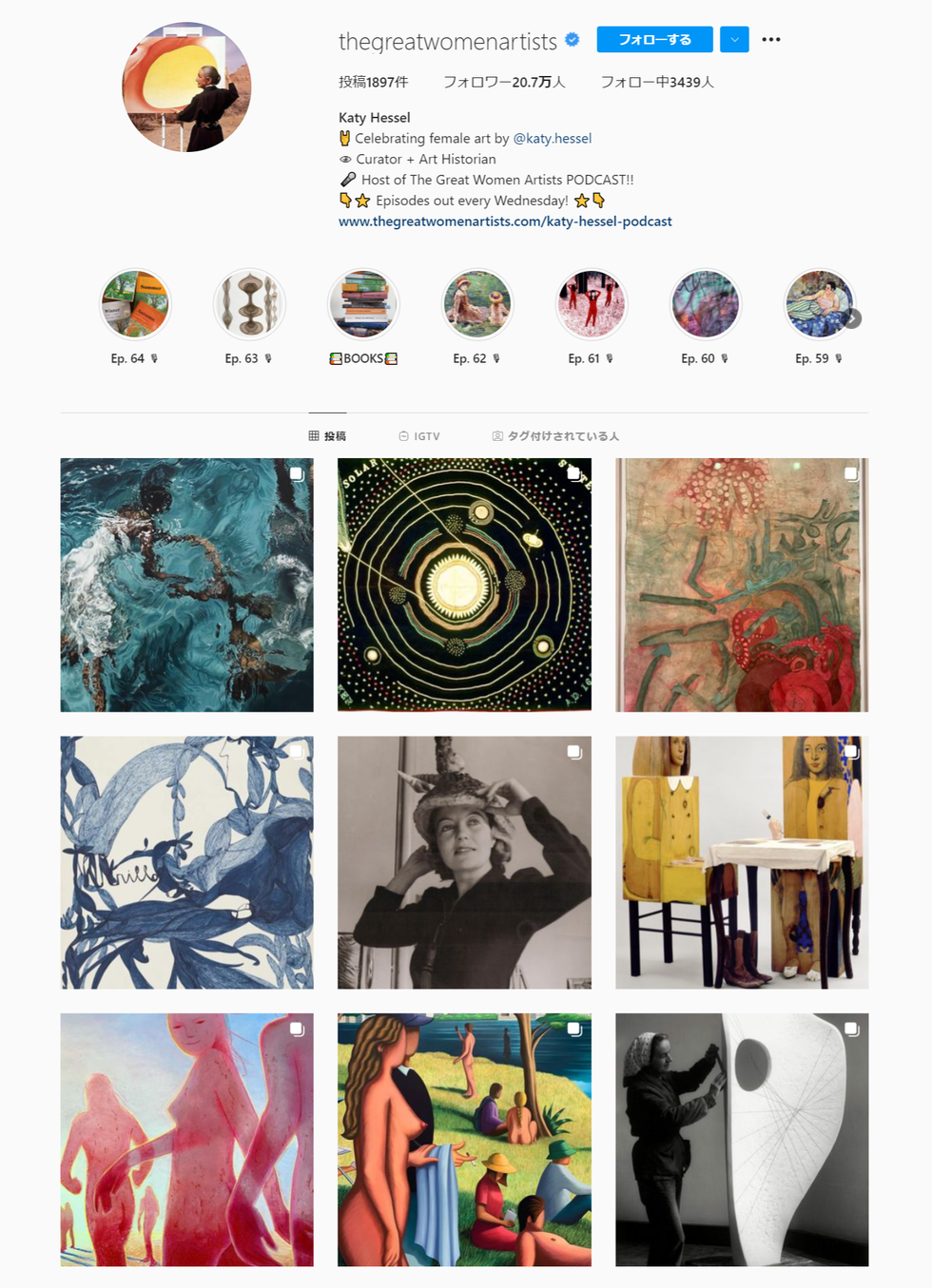The width and height of the screenshot is (932, 1288).
Task: Tap the blue フォローする follow button
Action: coord(654,39)
